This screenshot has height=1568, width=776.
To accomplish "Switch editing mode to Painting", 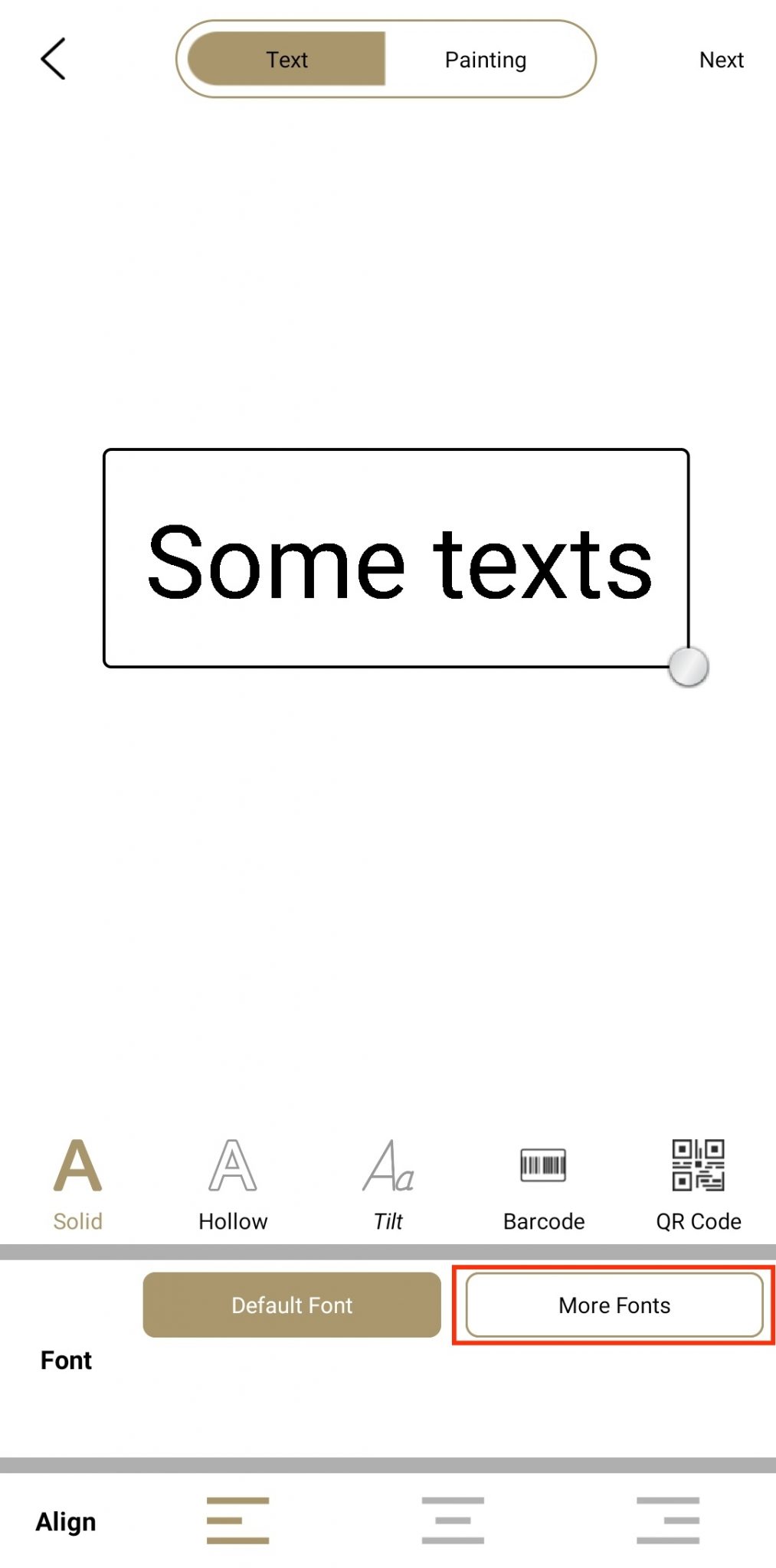I will pyautogui.click(x=485, y=59).
